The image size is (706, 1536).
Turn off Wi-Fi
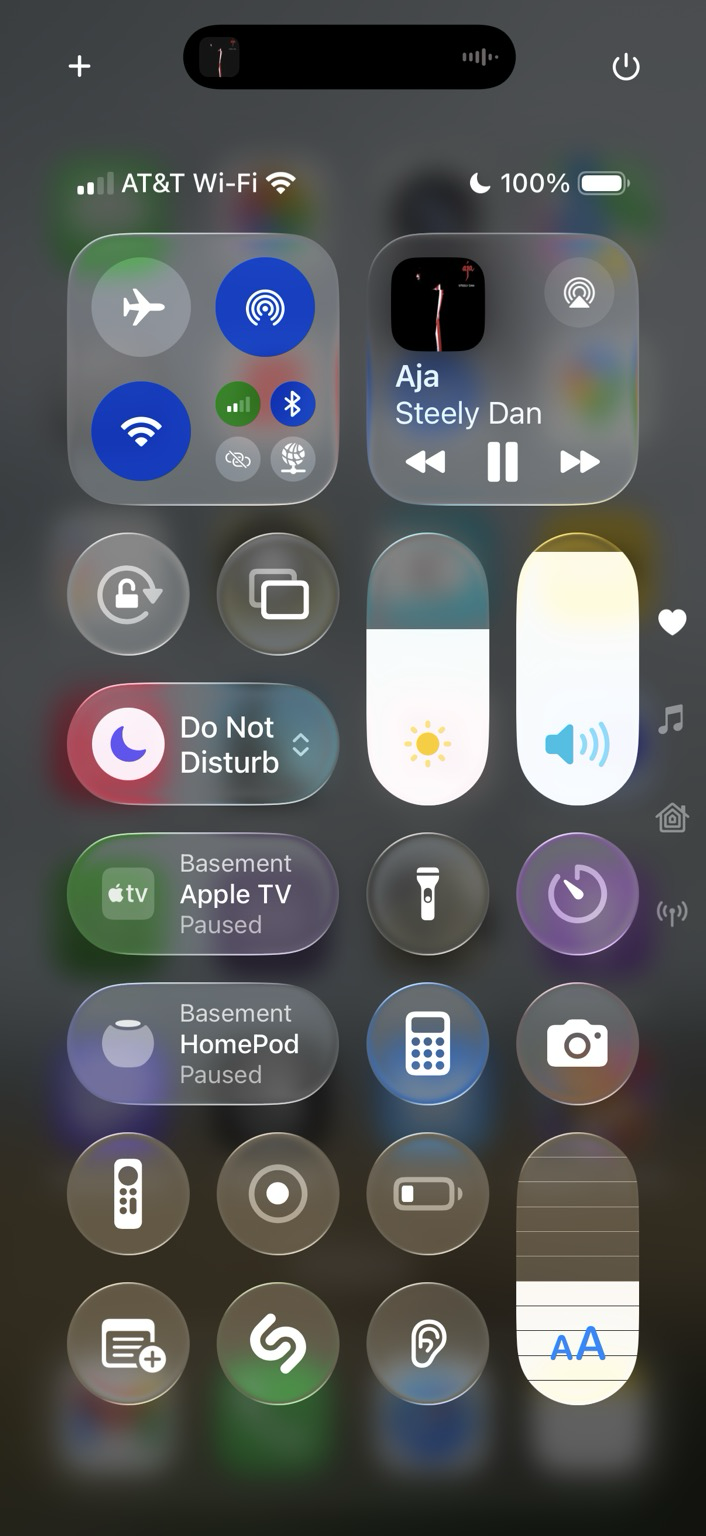point(141,431)
